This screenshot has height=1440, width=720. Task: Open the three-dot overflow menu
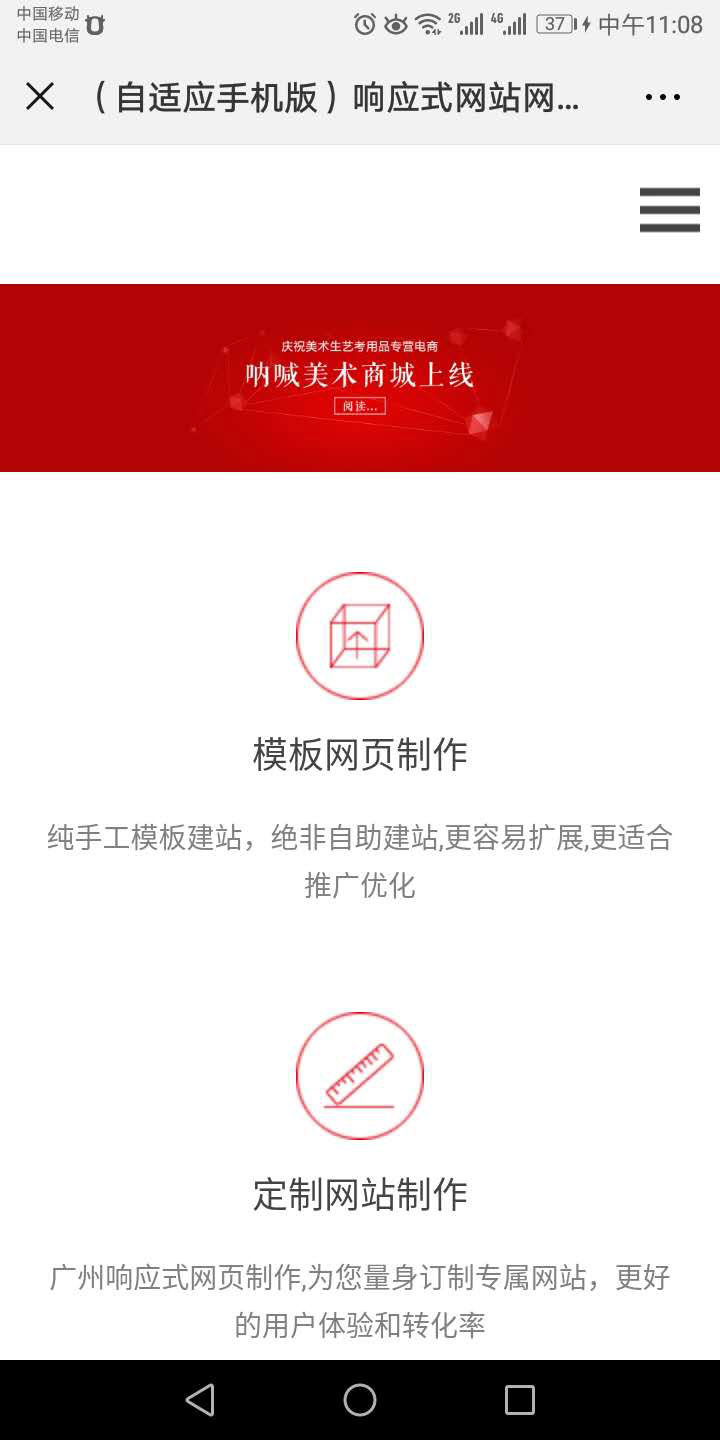(x=662, y=97)
